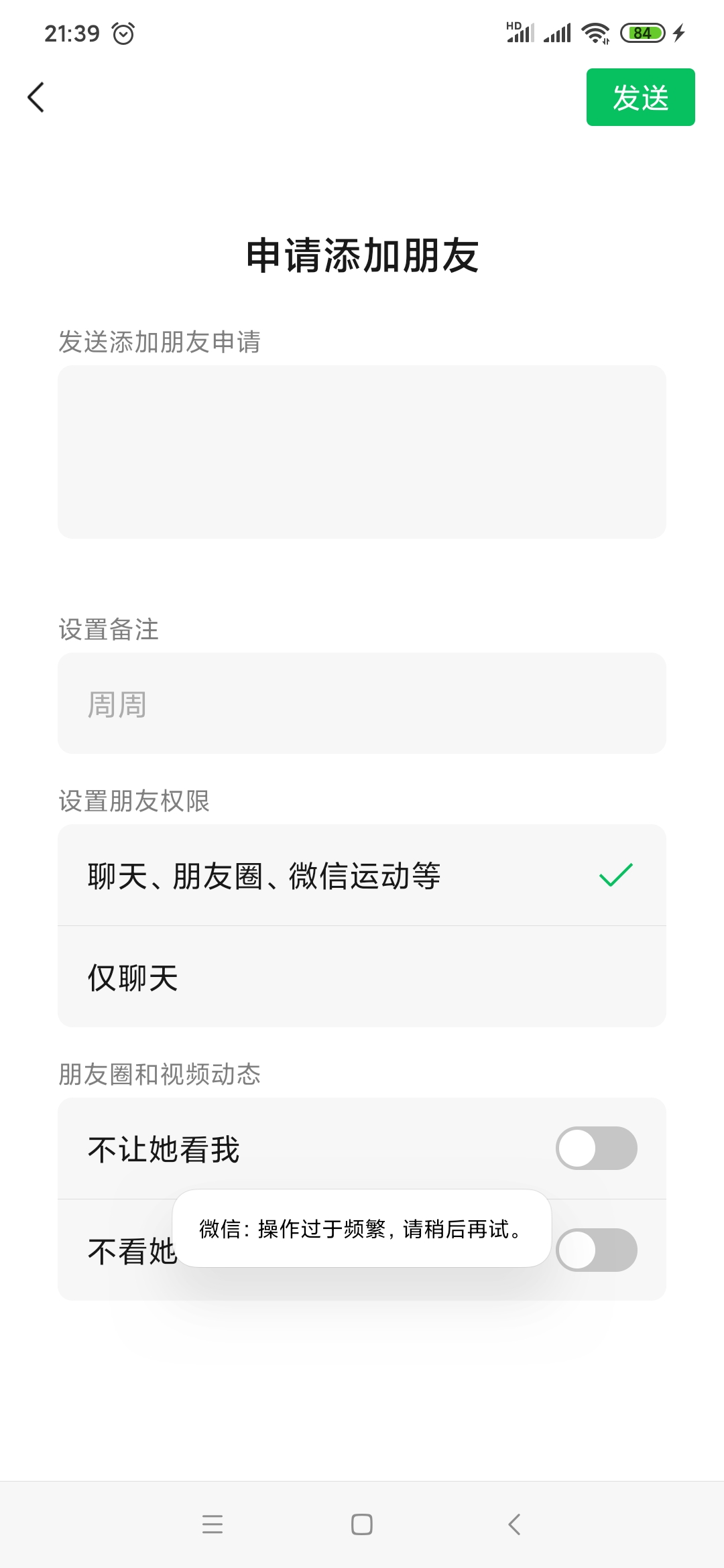Choose the 仅聊天 permission option
The image size is (724, 1568).
point(362,977)
